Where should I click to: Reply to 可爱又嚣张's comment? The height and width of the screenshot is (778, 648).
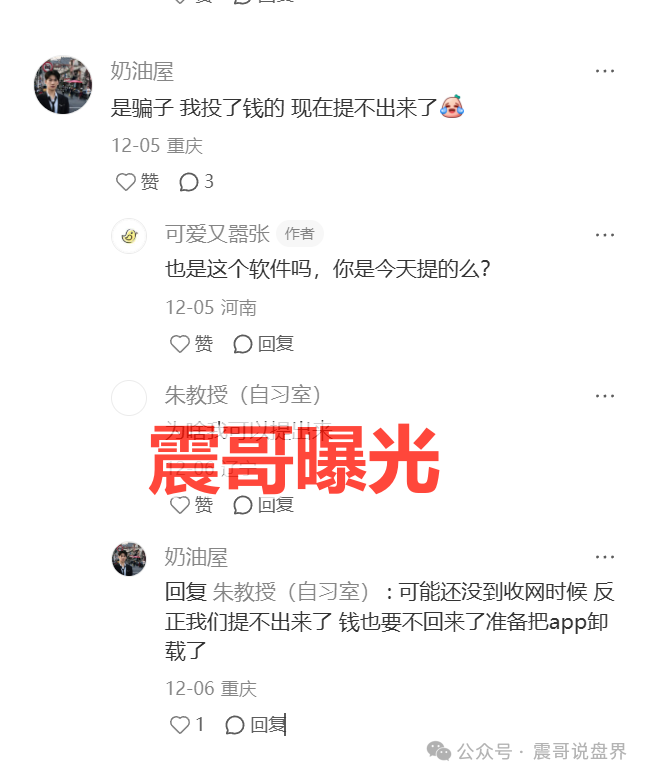263,344
